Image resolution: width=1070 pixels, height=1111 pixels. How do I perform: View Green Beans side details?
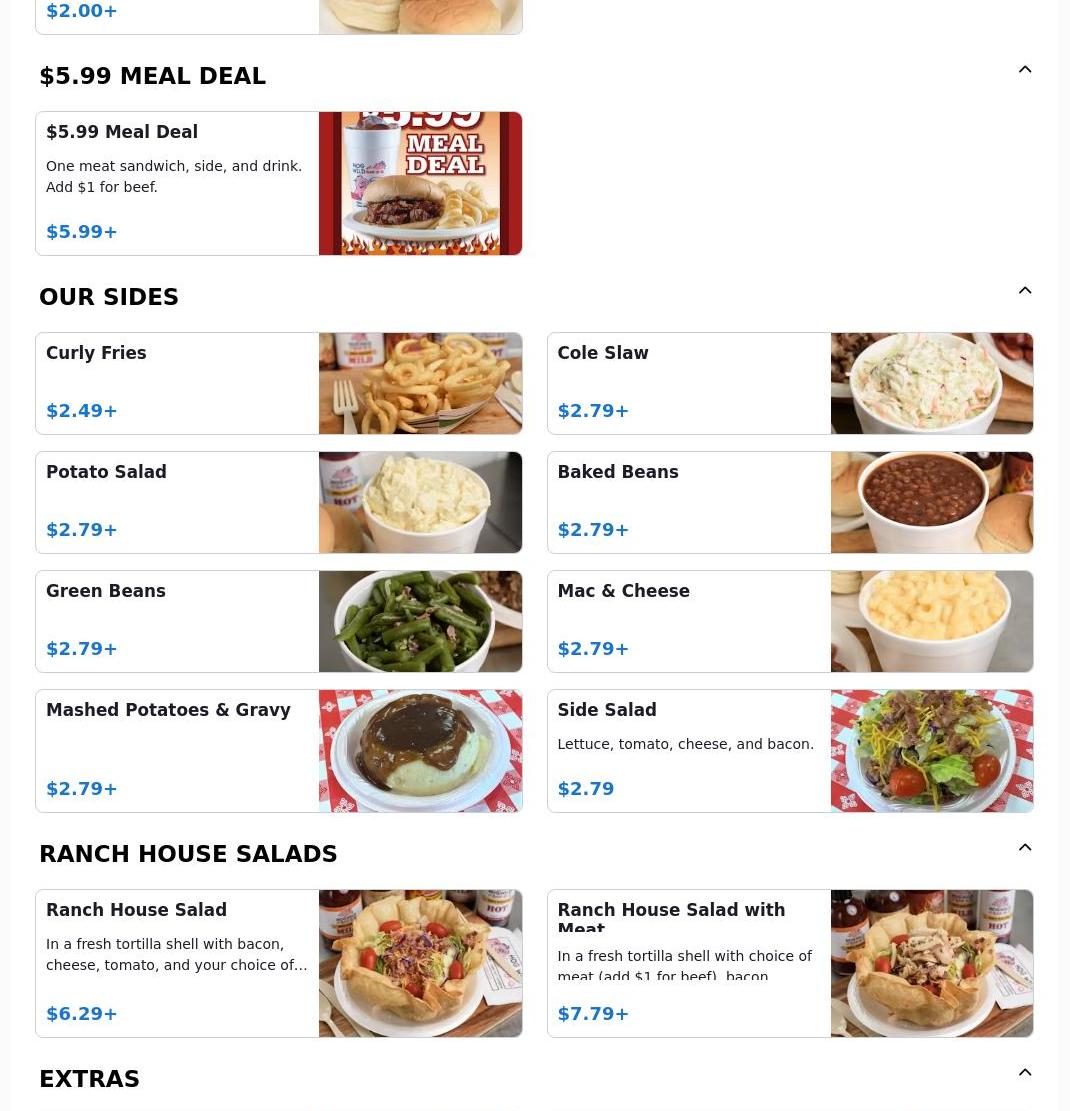(278, 621)
